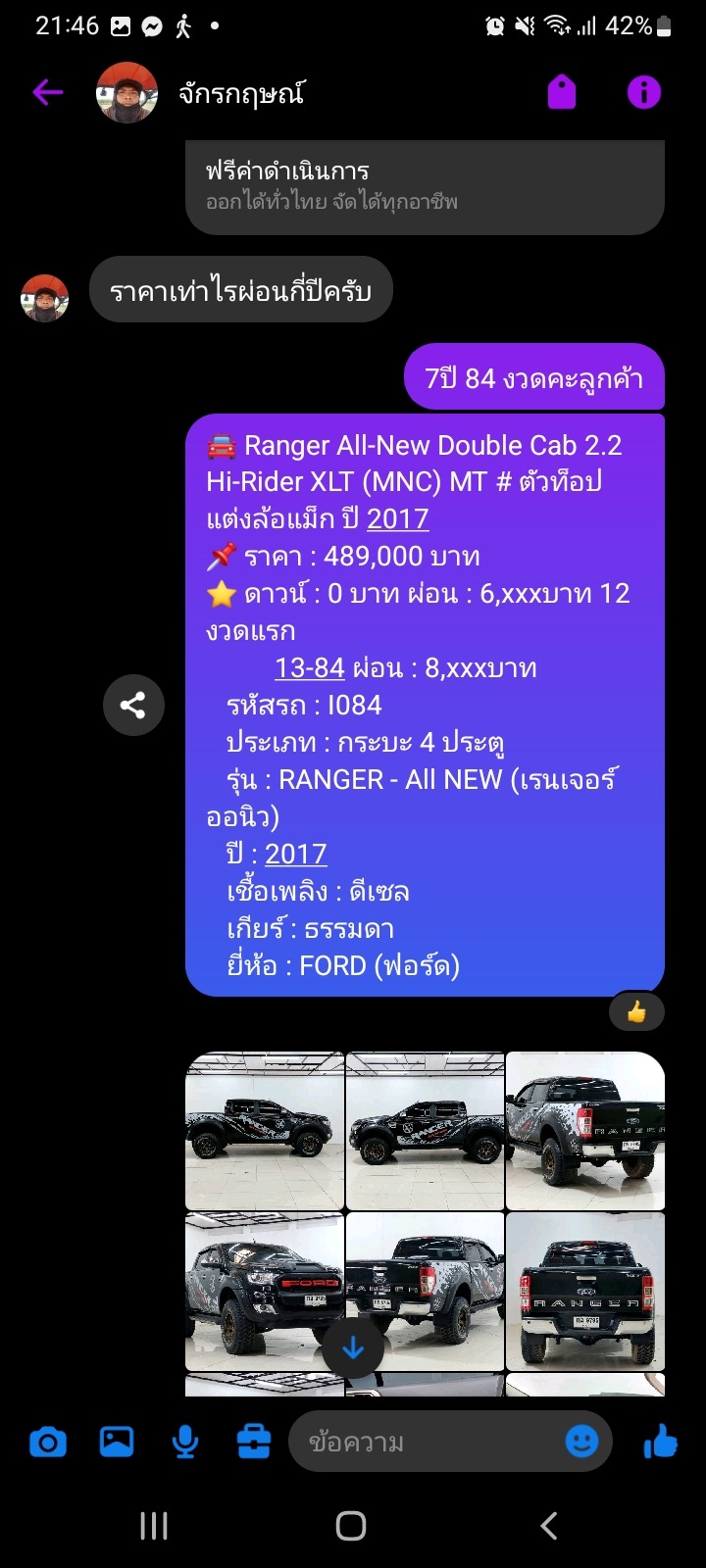The height and width of the screenshot is (1568, 706).
Task: Go back from the chat
Action: coord(47,93)
